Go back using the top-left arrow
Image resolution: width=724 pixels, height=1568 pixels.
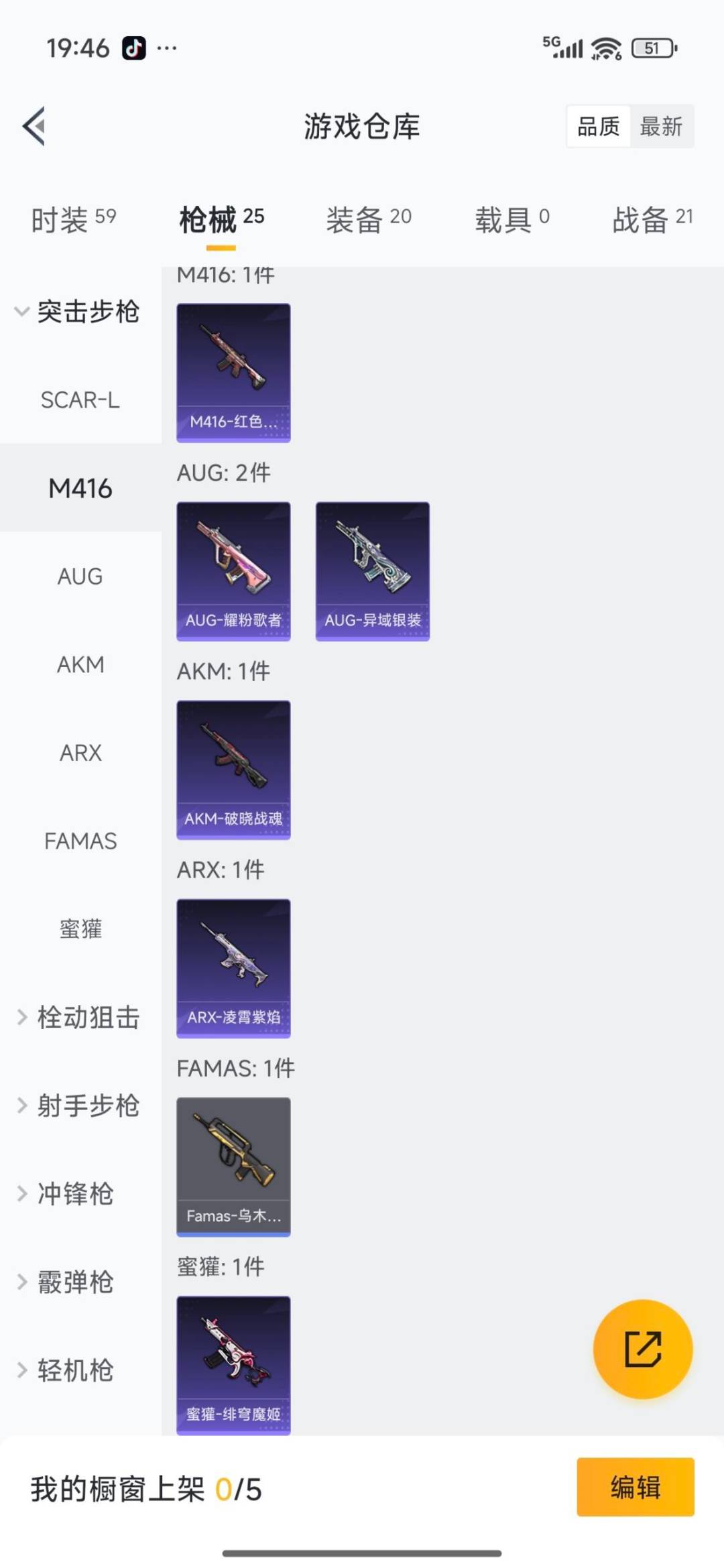(34, 126)
